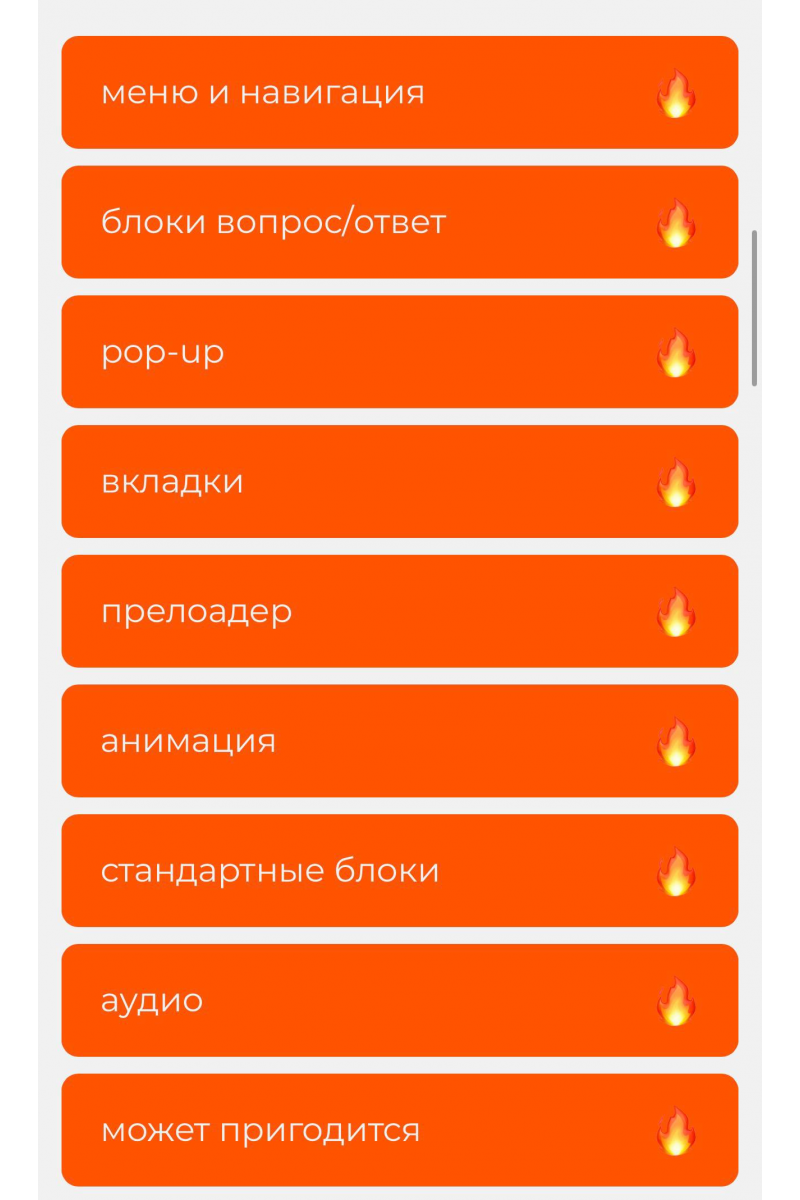Choose the «анимация» category

click(x=399, y=741)
